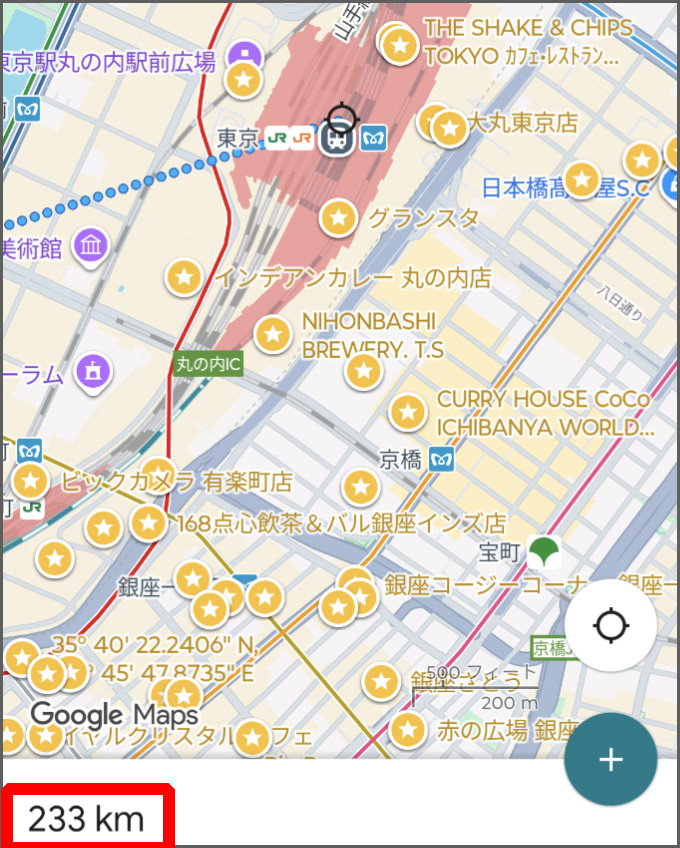Open the NIHONBASHI BREWERY. T.S star marker
The width and height of the screenshot is (680, 848).
273,334
